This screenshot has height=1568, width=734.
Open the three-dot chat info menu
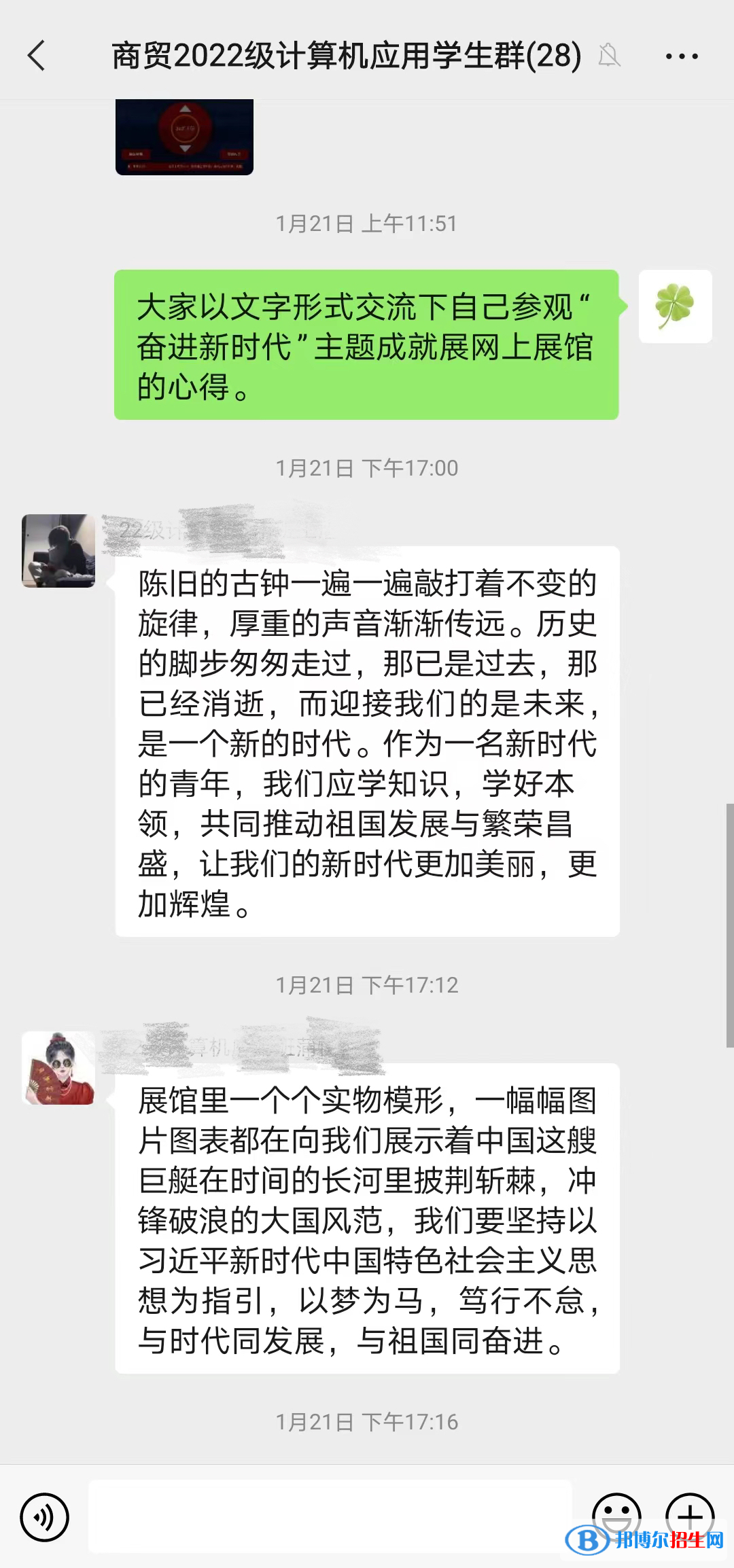click(681, 56)
